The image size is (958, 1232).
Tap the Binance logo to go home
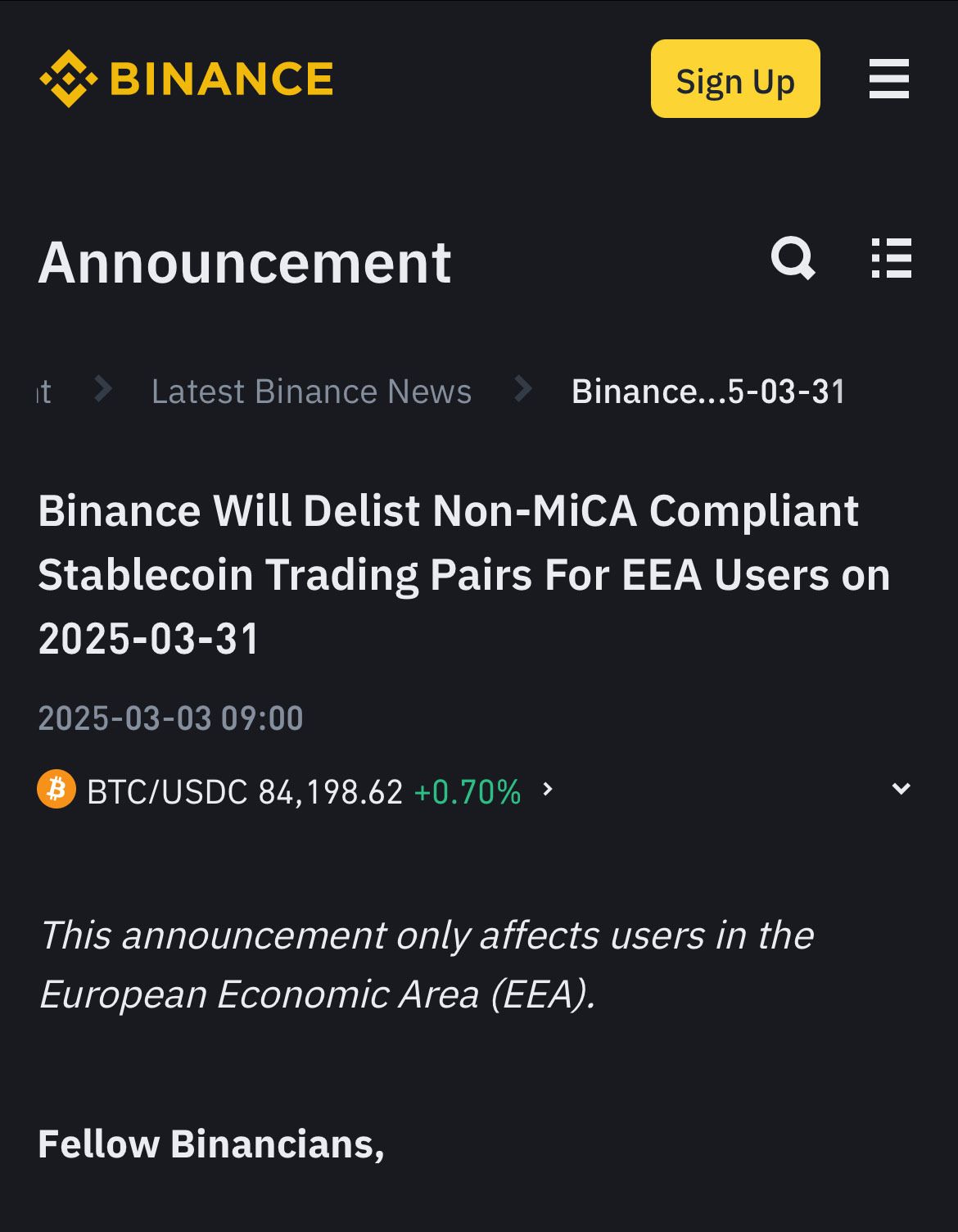click(x=186, y=79)
